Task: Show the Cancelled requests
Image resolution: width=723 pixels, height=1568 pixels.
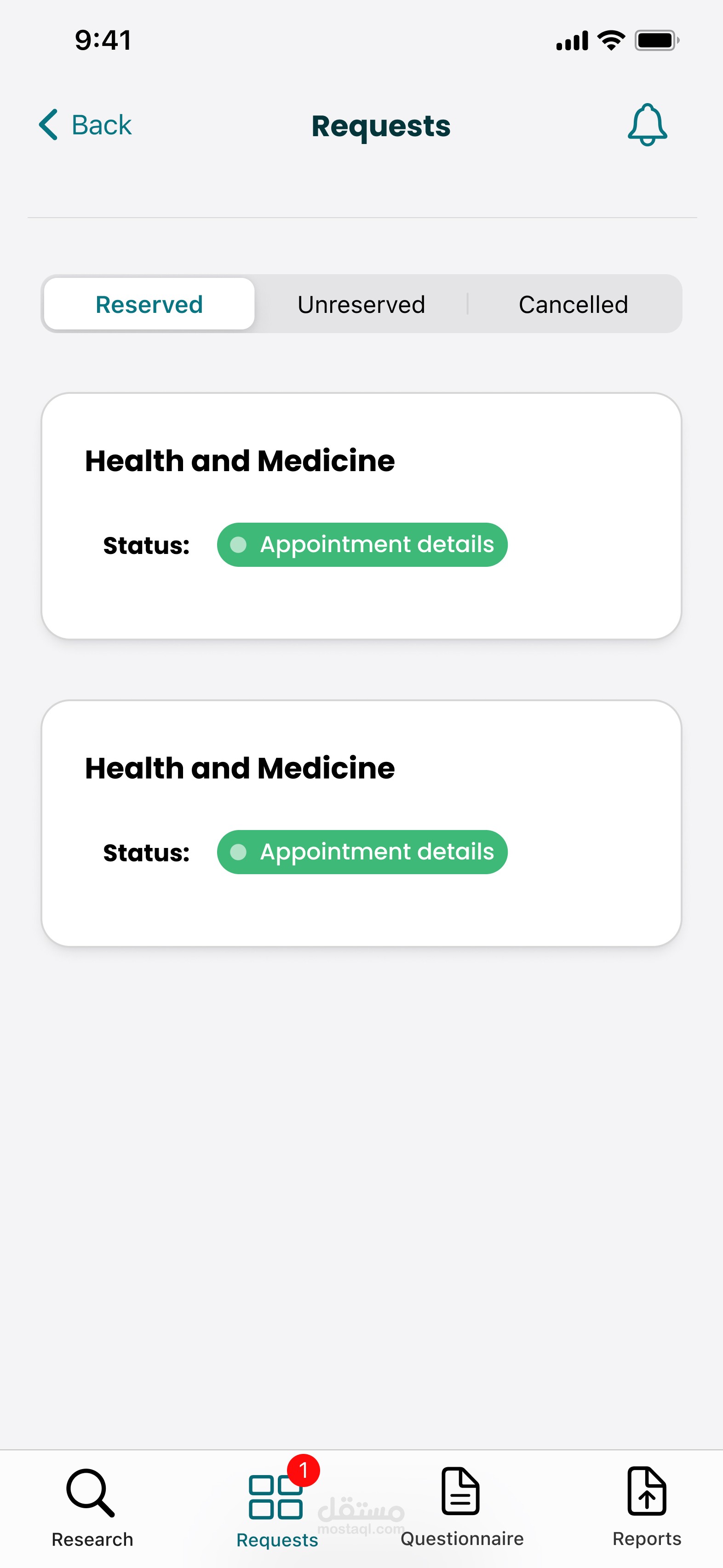Action: (573, 304)
